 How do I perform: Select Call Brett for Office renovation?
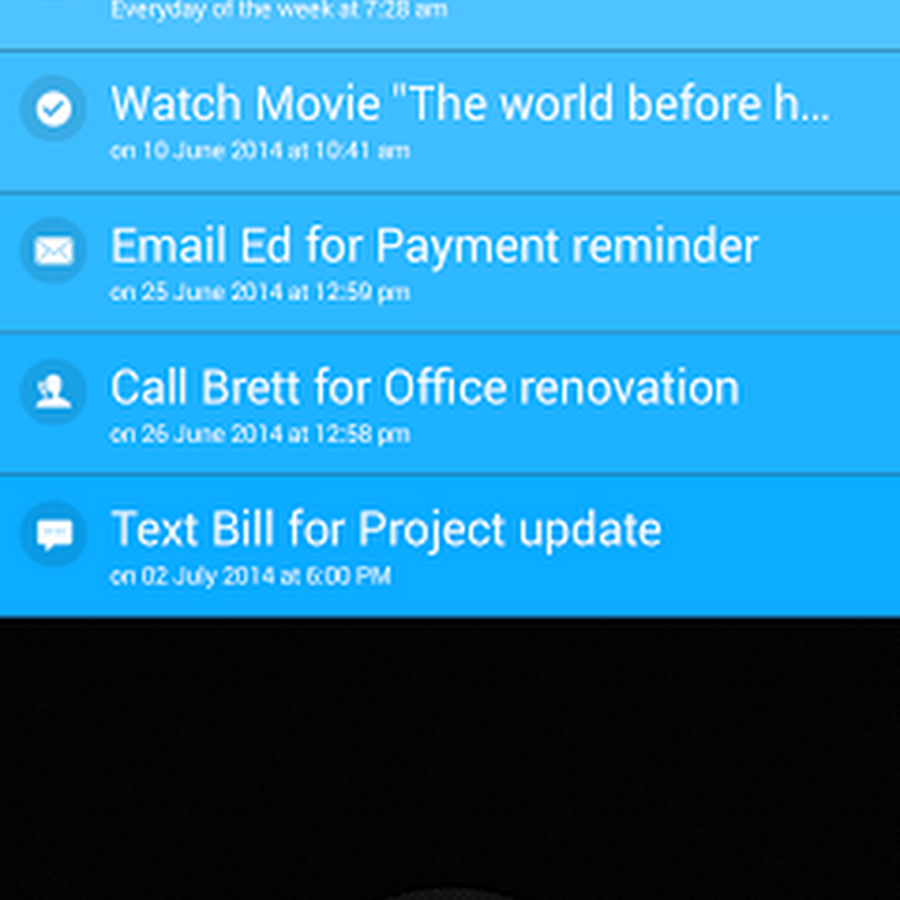pos(425,403)
